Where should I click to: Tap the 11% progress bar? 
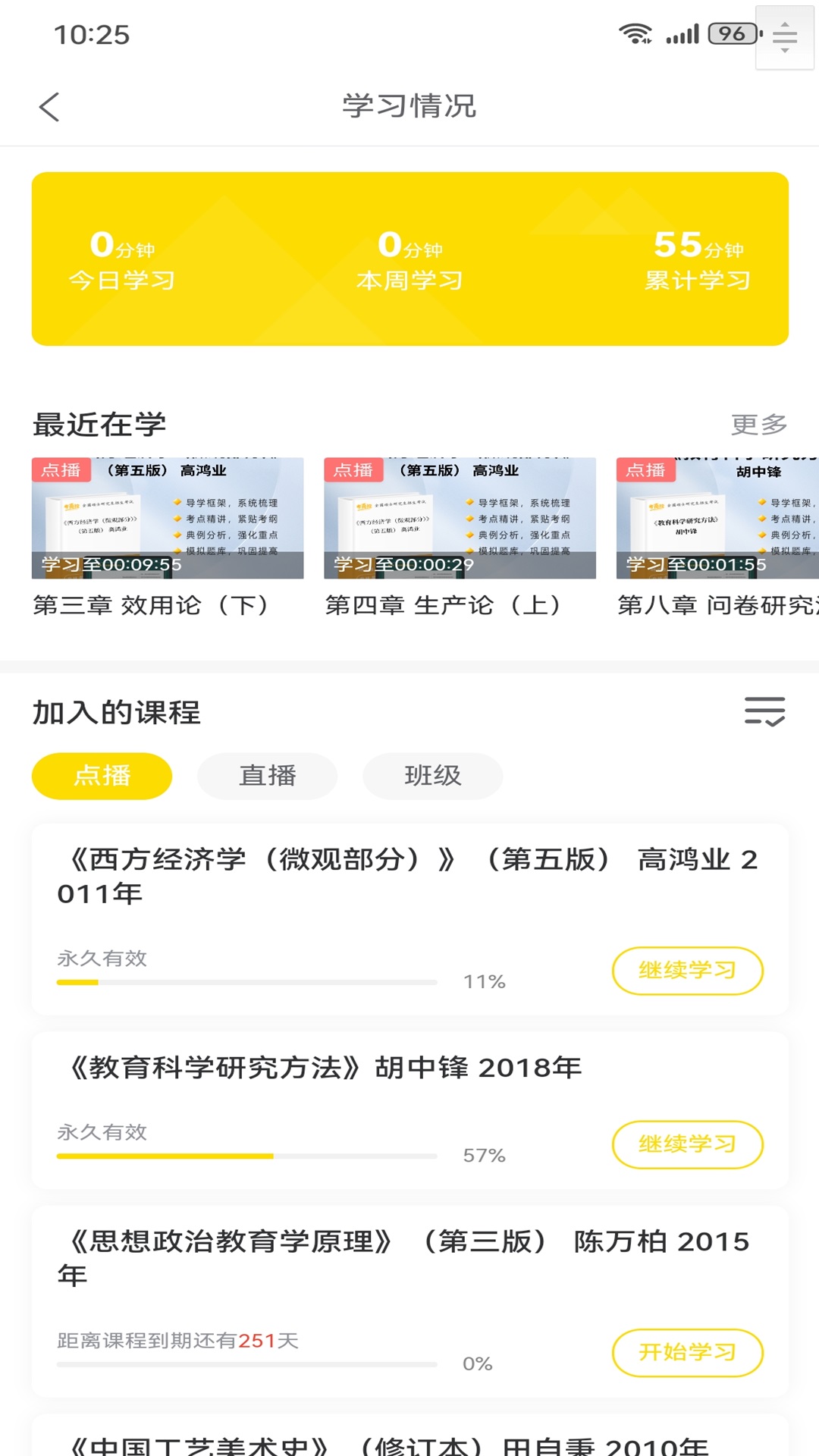(246, 981)
